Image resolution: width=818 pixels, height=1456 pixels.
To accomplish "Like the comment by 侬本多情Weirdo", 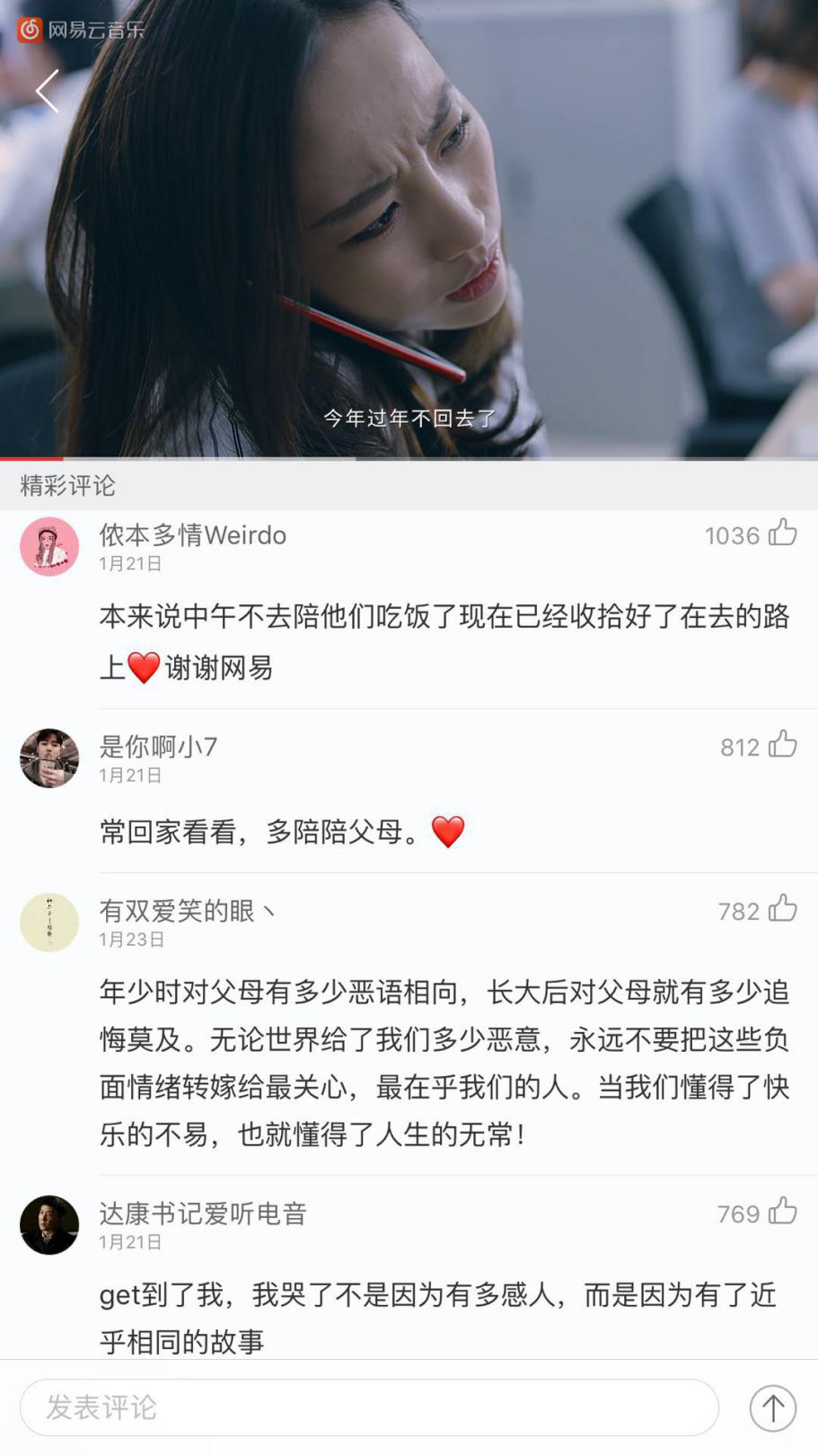I will point(782,534).
